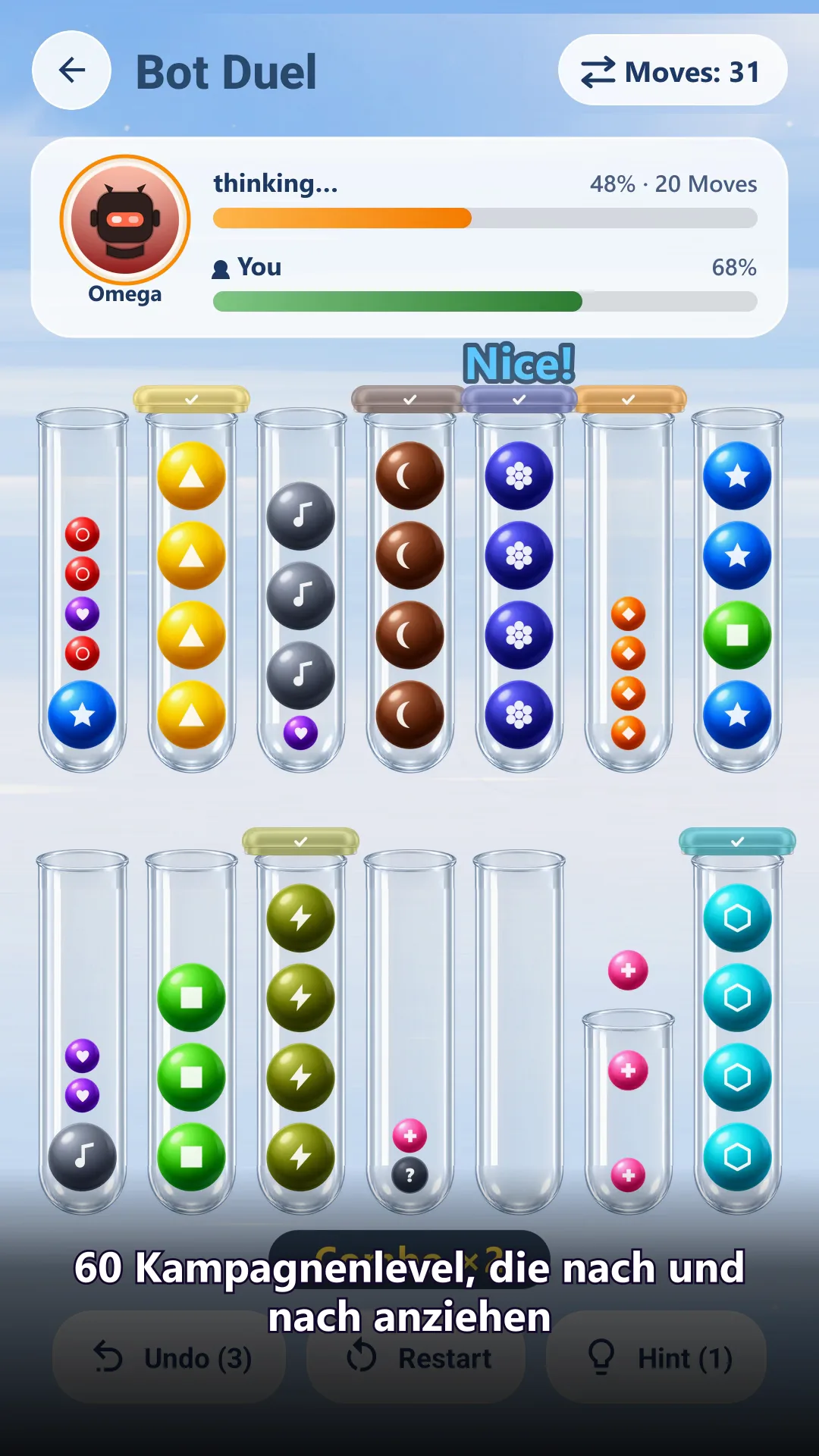Select the tube containing the question mark ball
Viewport: 819px width, 1456px height.
coord(410,1032)
